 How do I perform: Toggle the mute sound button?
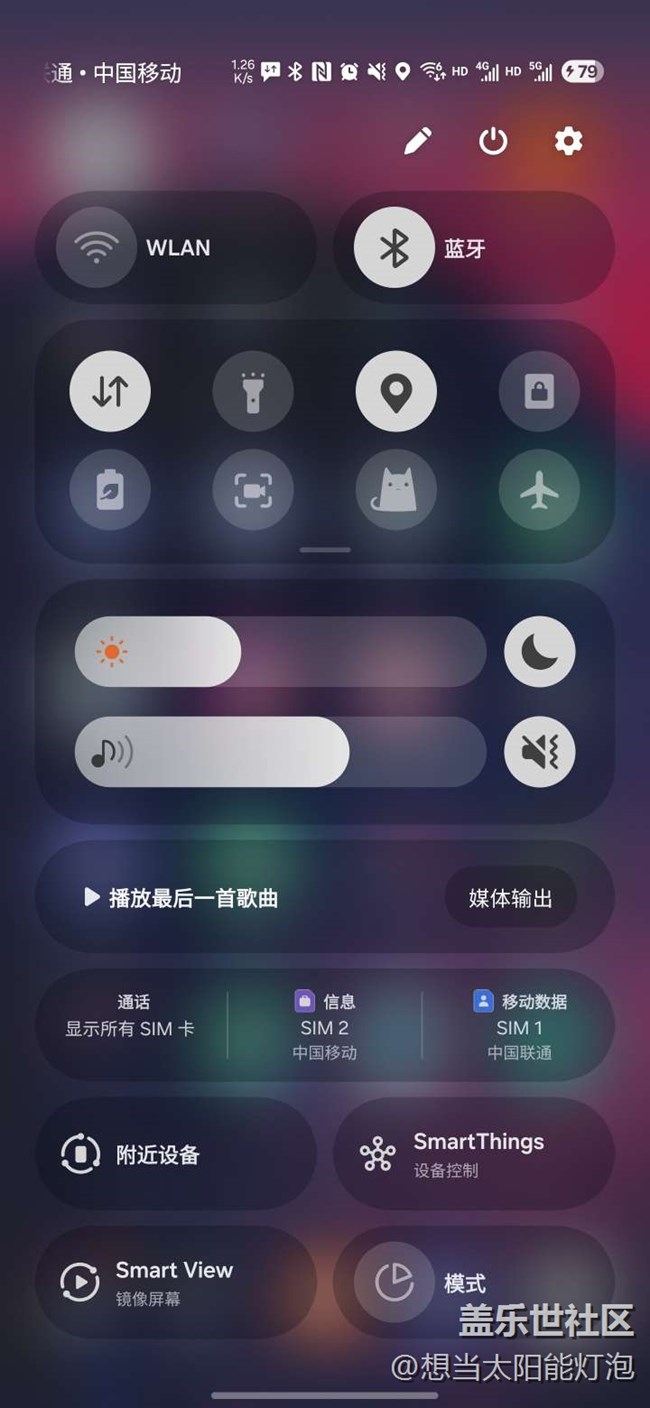[x=539, y=752]
